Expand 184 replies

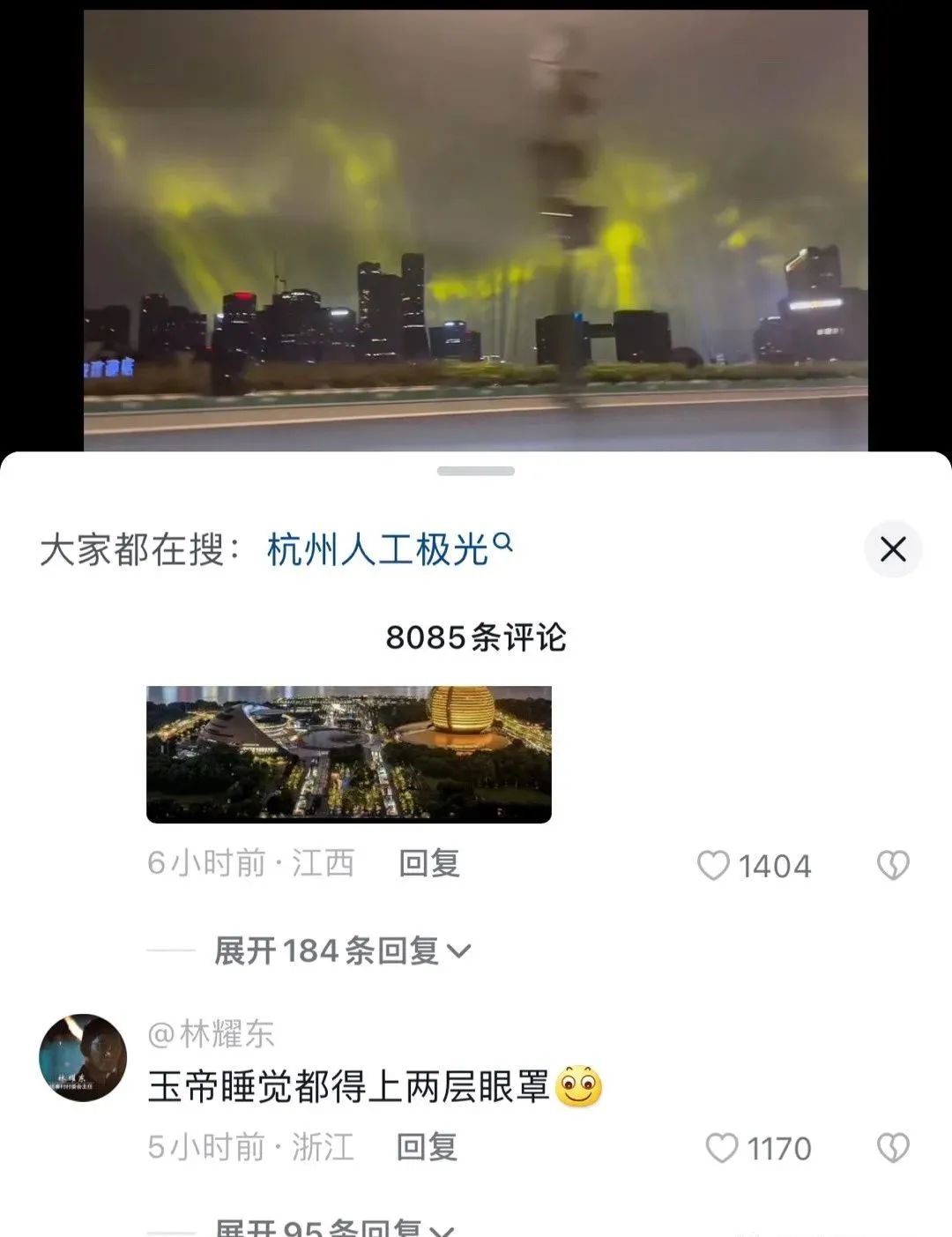tap(342, 950)
